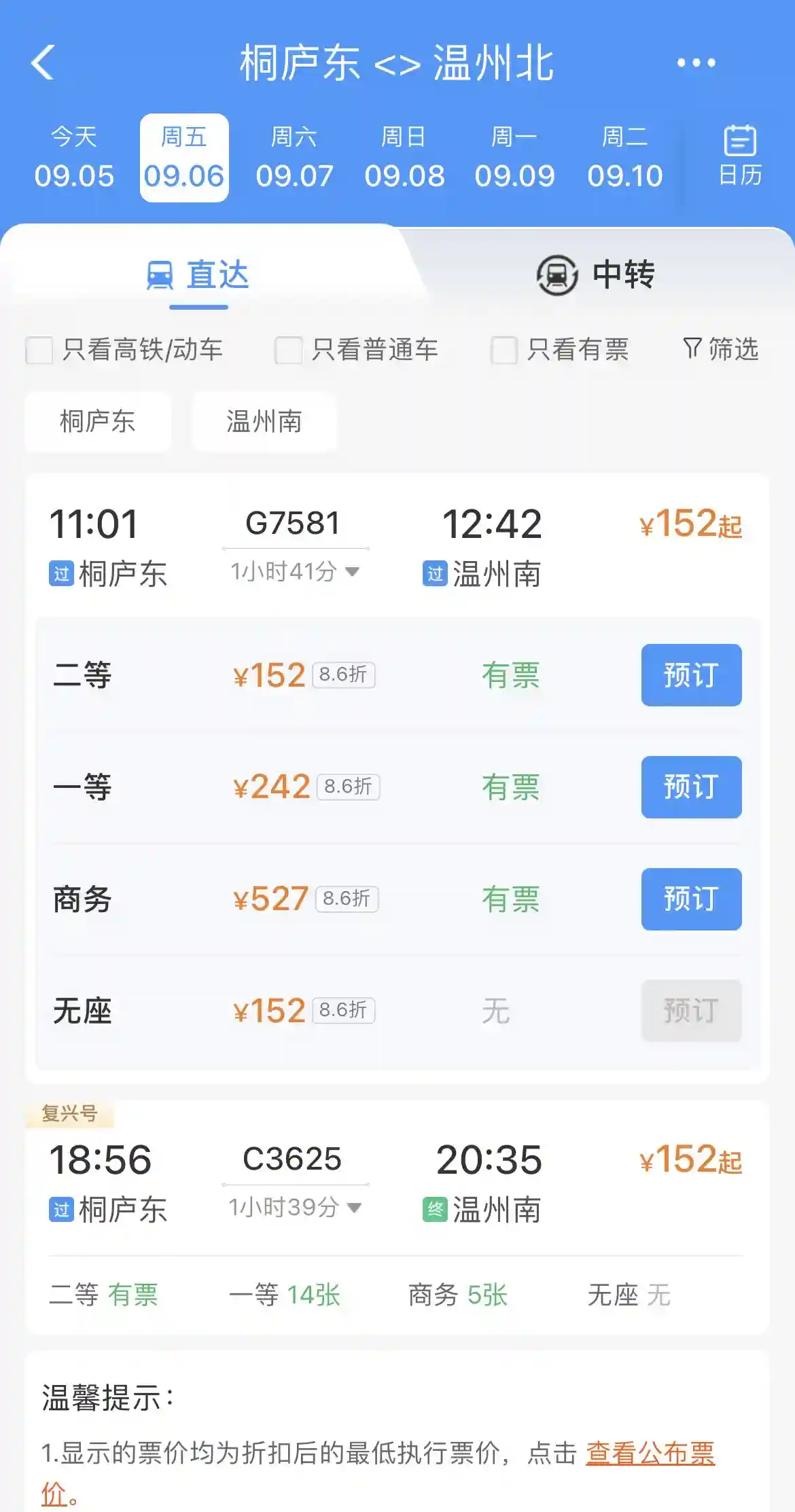Go back using the top-left arrow

point(43,63)
